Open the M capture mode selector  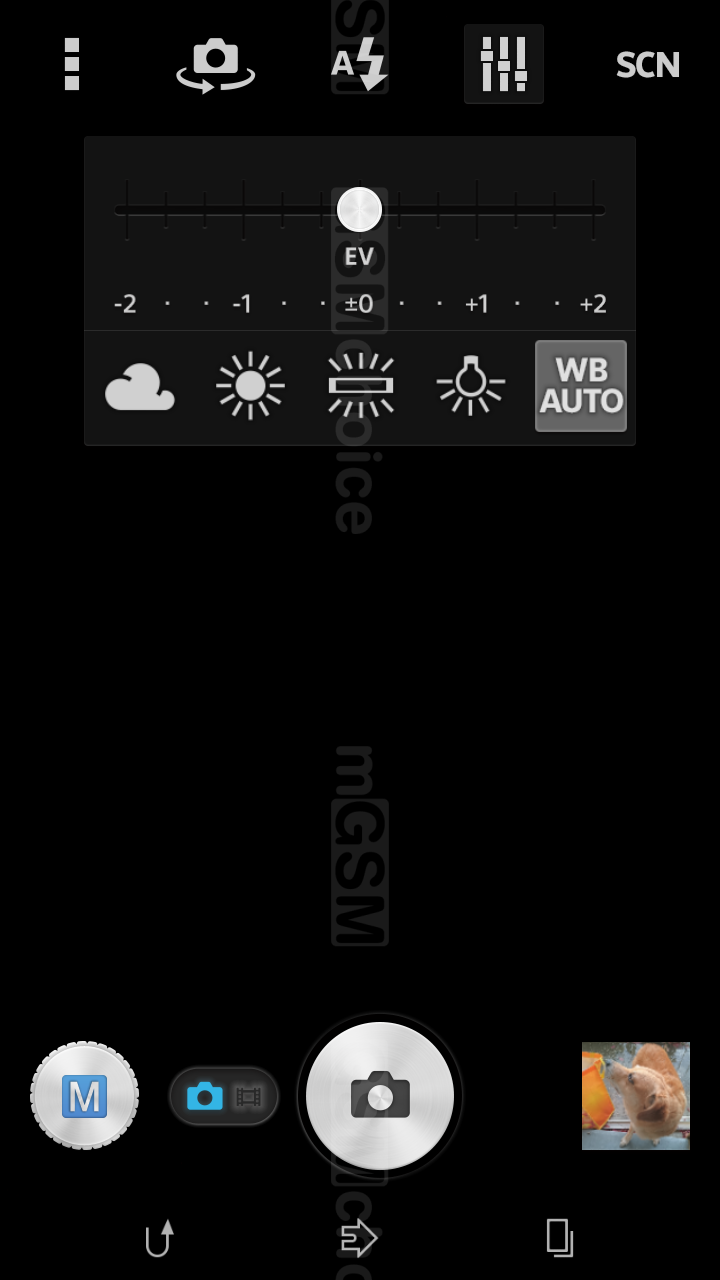85,1096
